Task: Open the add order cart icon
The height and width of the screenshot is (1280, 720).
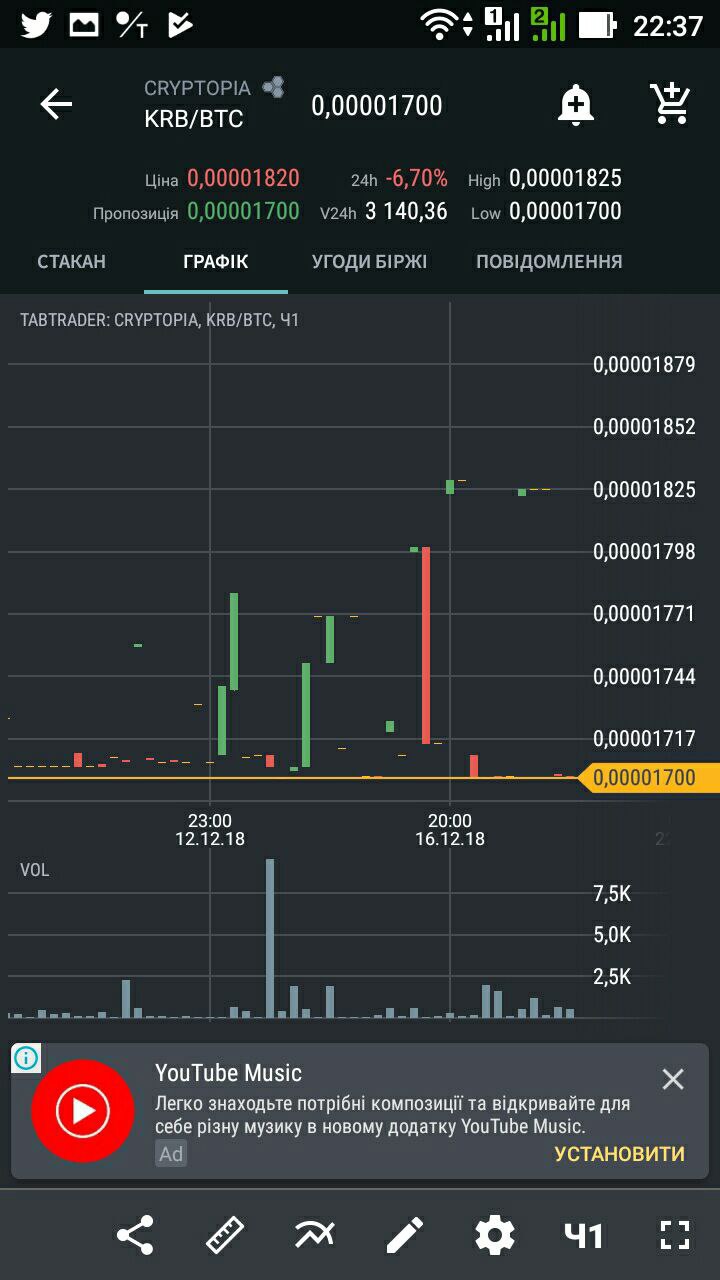Action: (669, 104)
